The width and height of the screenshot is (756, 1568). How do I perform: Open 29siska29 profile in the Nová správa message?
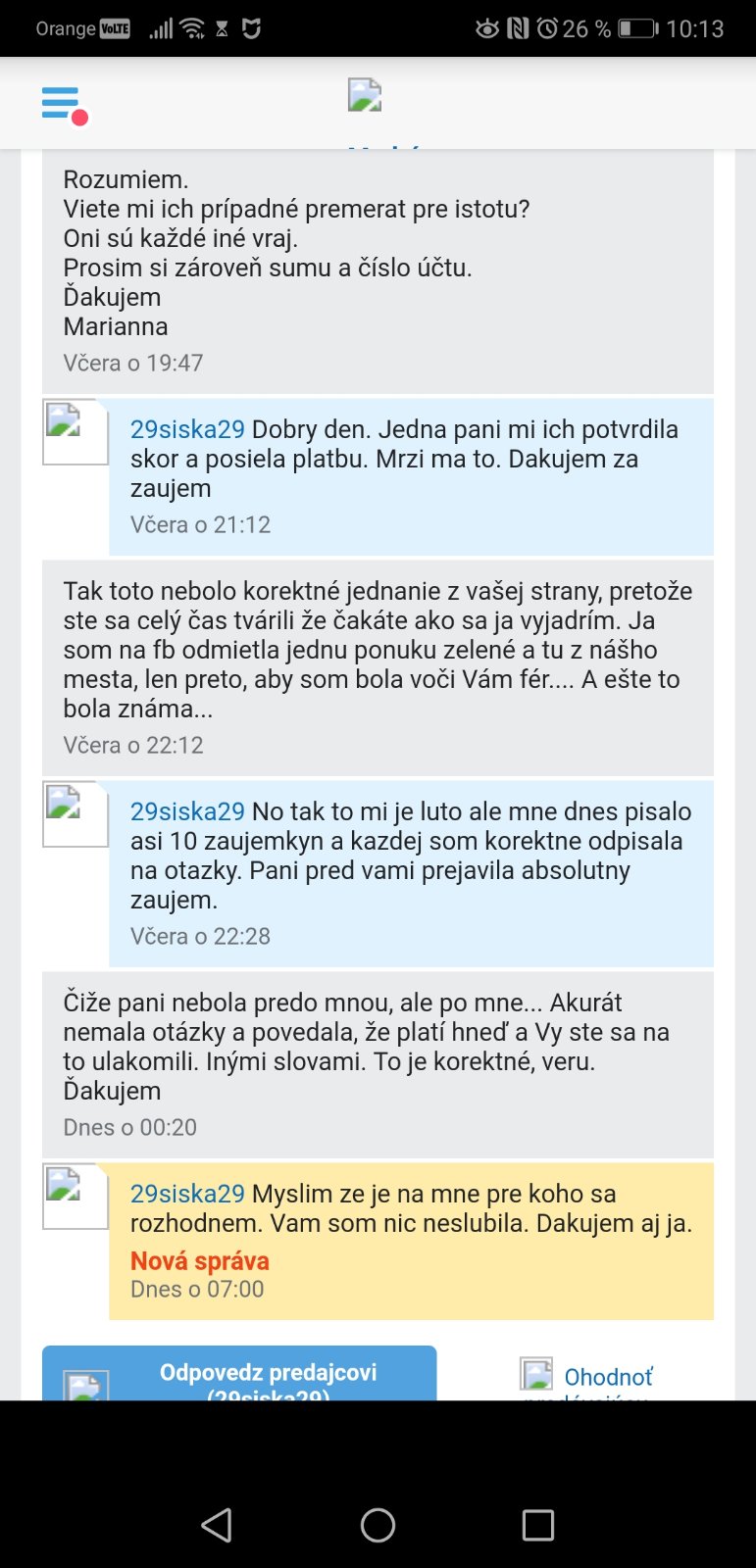coord(187,1194)
